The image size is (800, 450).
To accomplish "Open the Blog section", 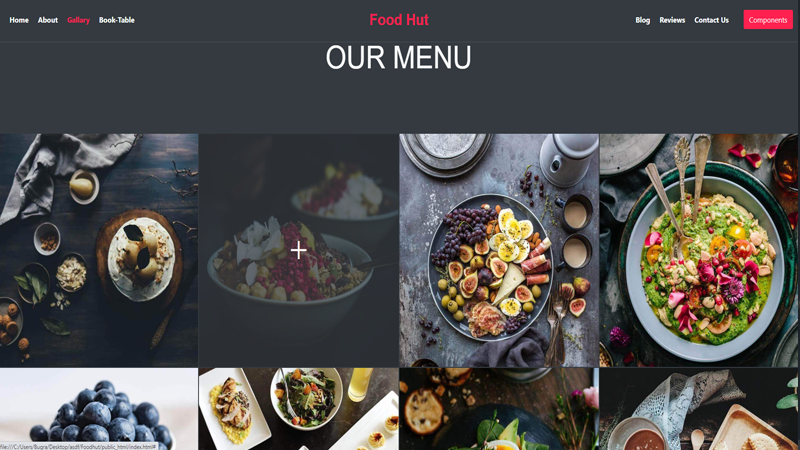I will 642,20.
